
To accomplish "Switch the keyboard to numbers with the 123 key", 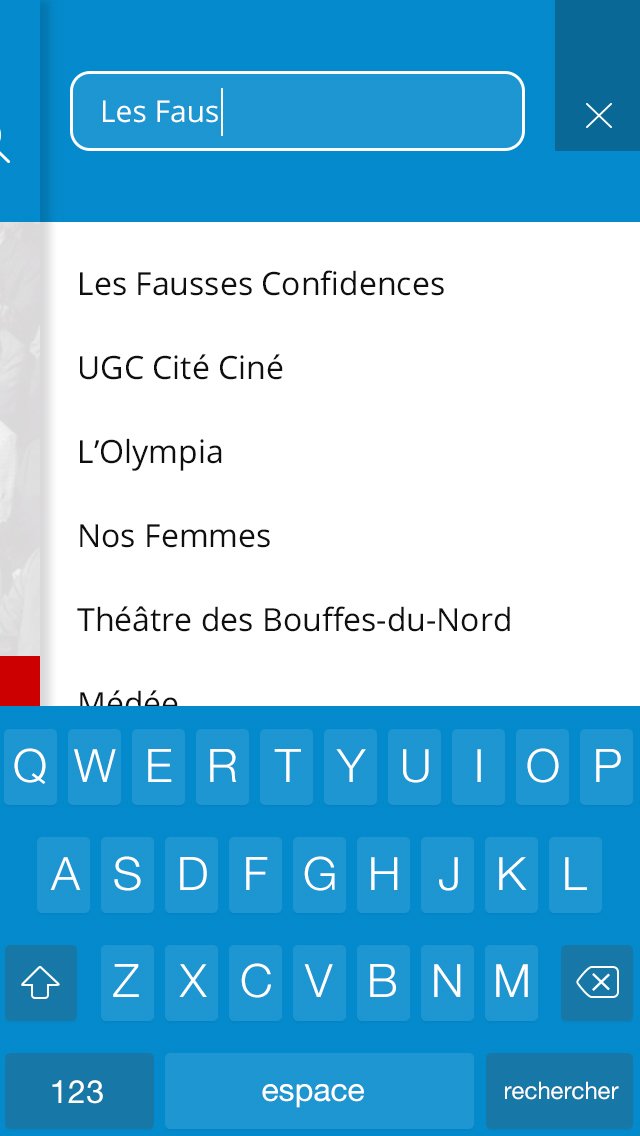I will (77, 1091).
